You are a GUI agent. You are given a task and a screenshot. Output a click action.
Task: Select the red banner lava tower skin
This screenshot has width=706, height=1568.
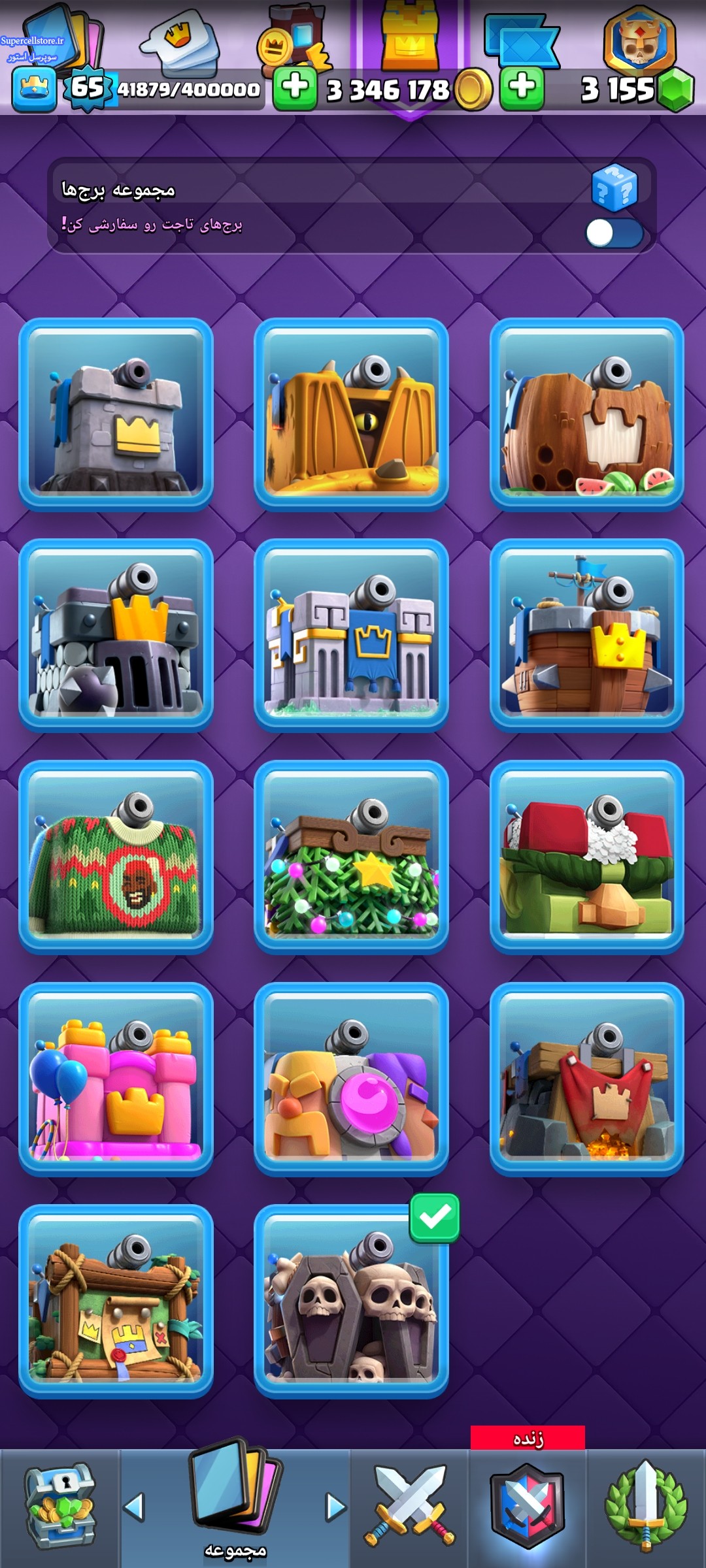[587, 1079]
